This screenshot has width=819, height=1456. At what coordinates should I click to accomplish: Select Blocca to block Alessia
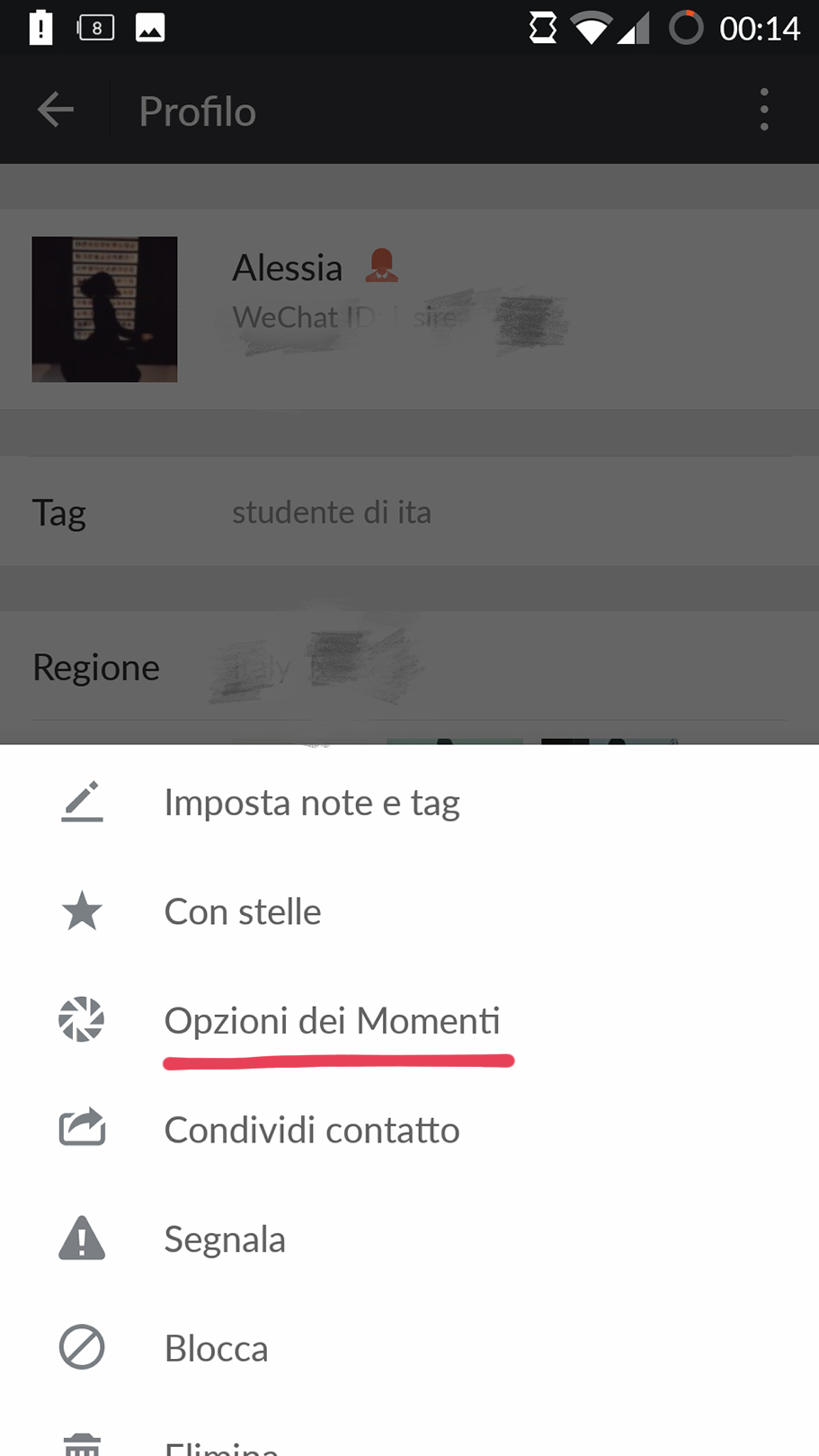[216, 1348]
